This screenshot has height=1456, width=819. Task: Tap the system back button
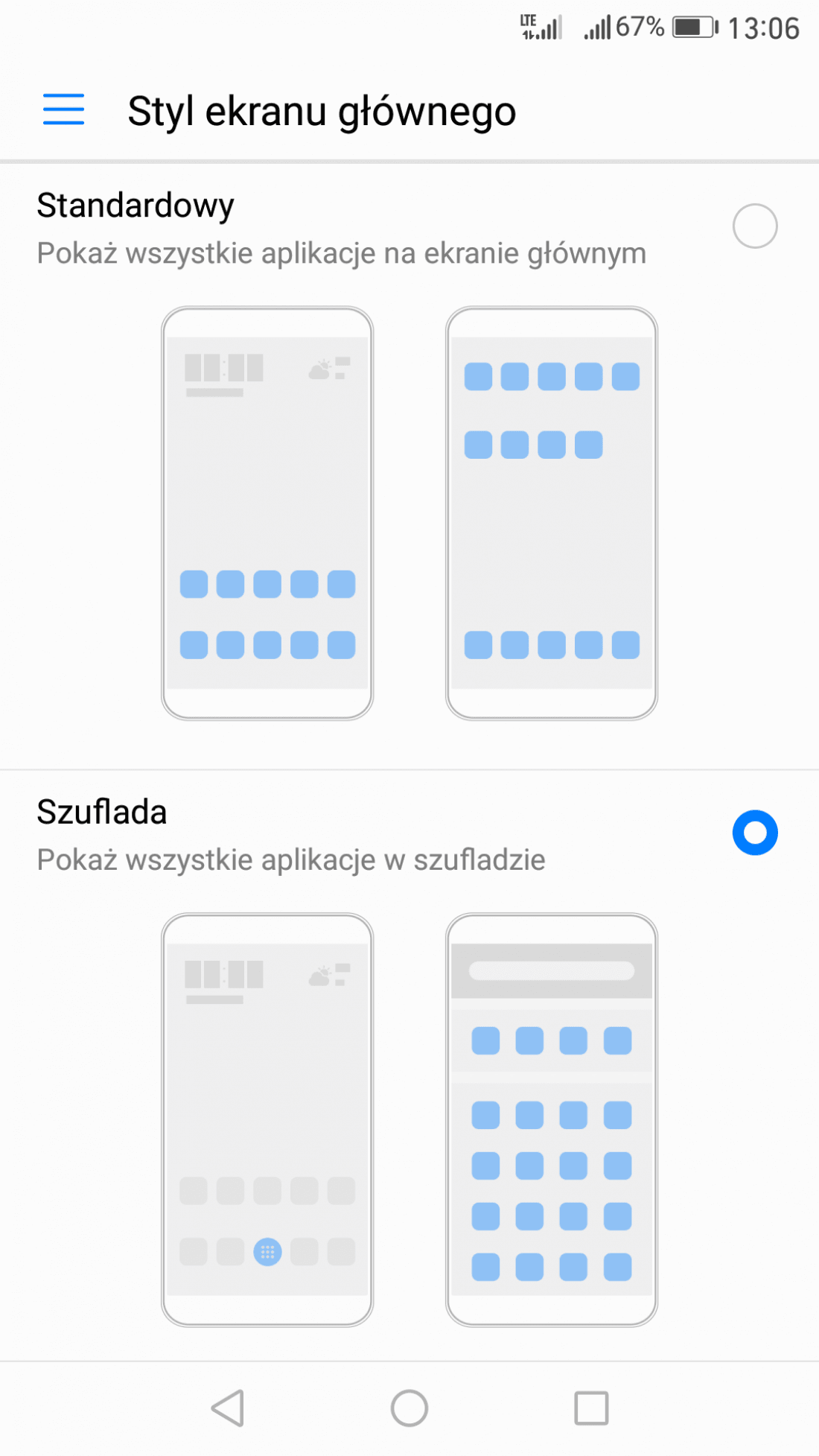(228, 1408)
